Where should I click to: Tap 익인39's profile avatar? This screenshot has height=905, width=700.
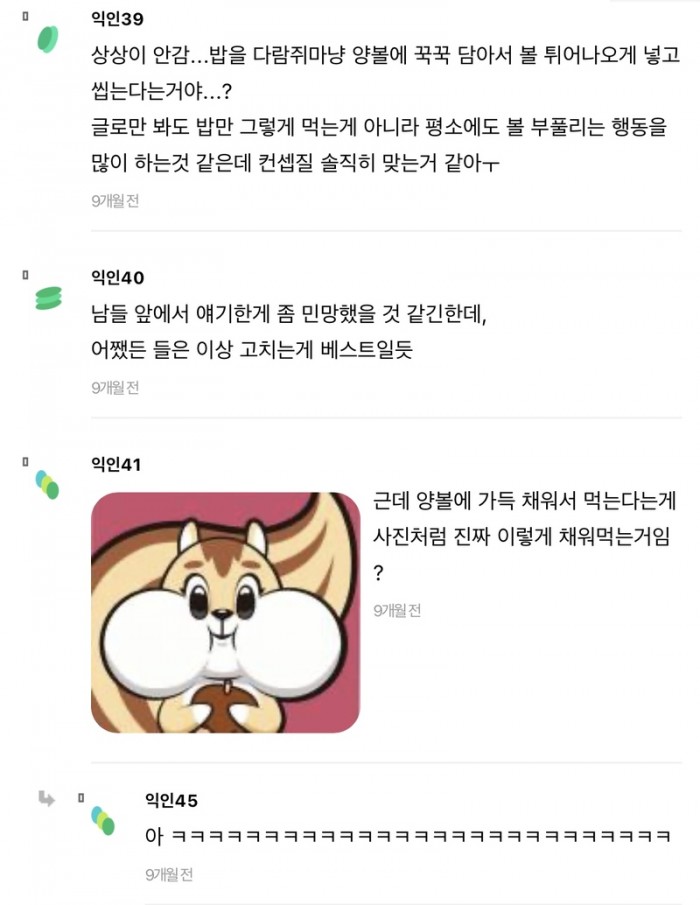[49, 39]
